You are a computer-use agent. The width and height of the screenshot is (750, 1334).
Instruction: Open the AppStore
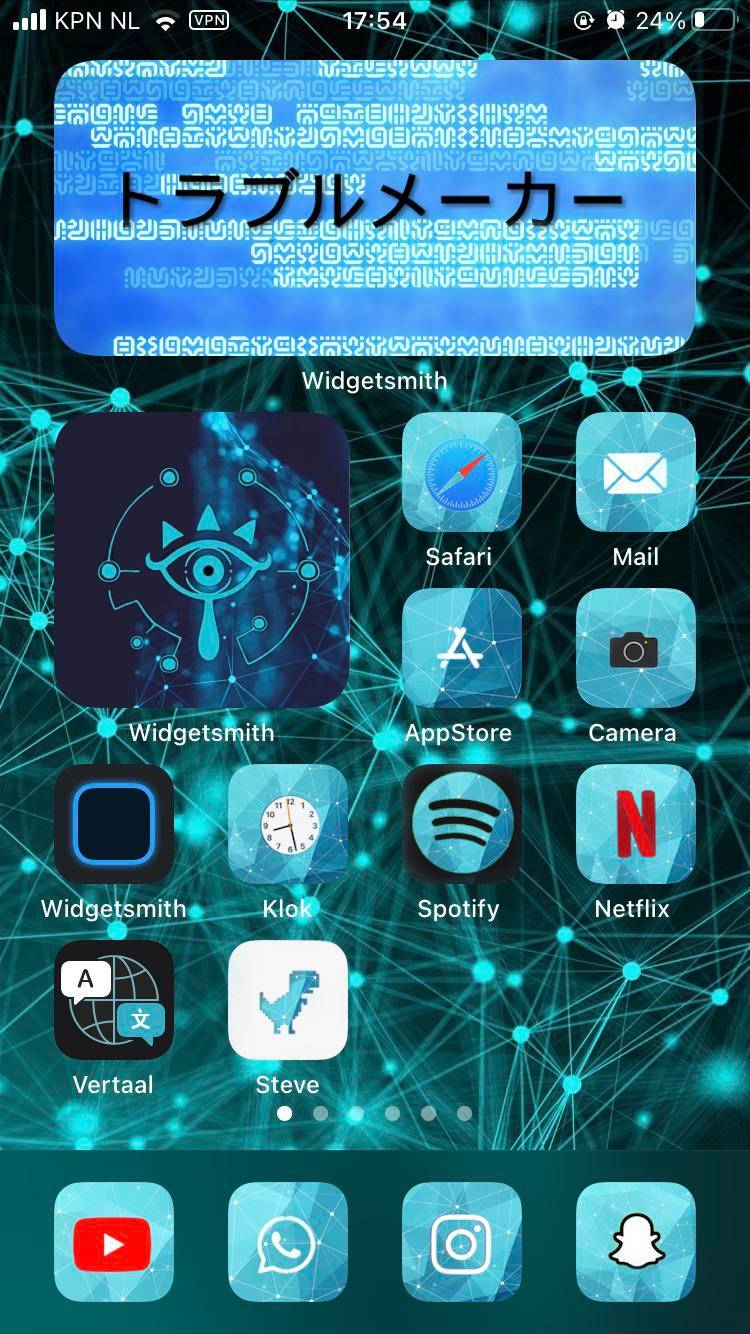pos(461,647)
